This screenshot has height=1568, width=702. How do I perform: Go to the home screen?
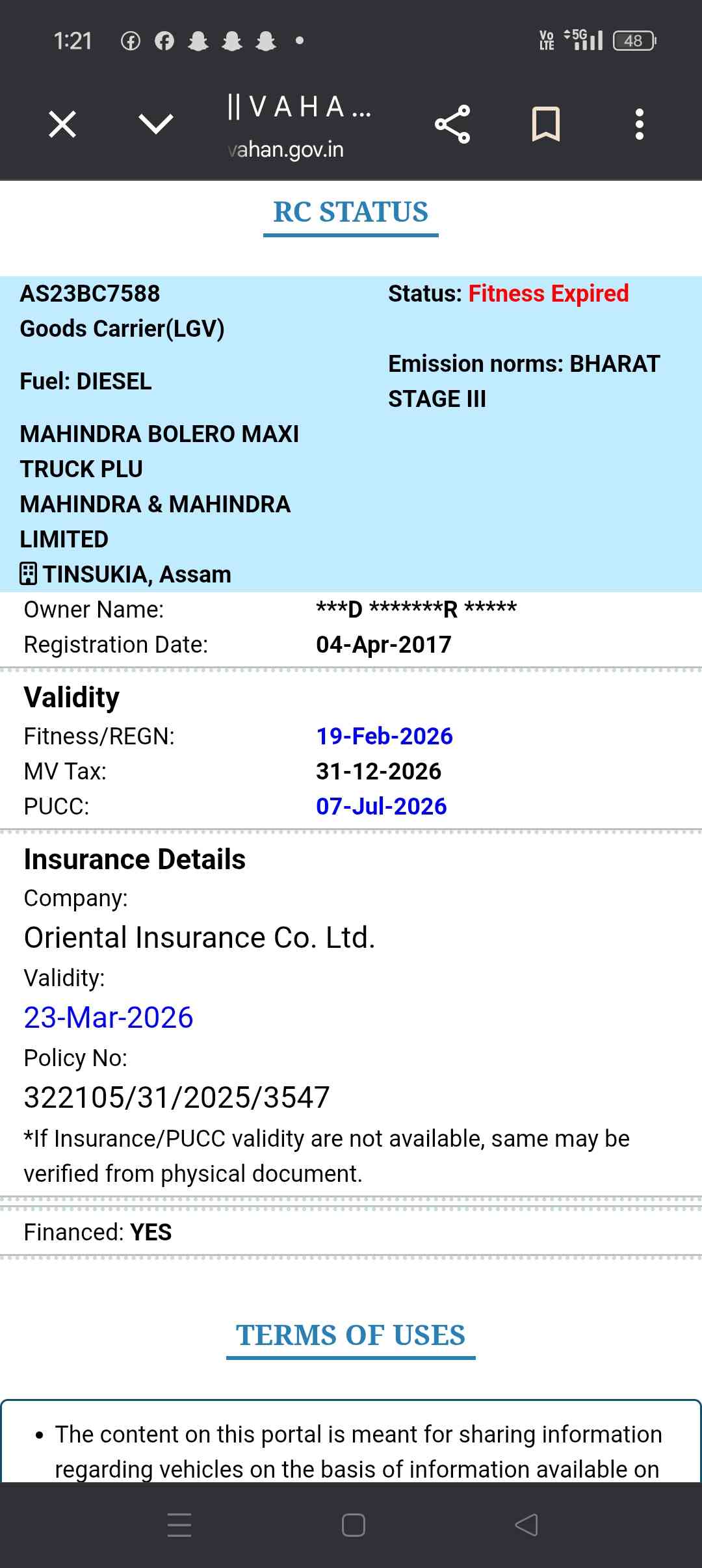tap(353, 1524)
